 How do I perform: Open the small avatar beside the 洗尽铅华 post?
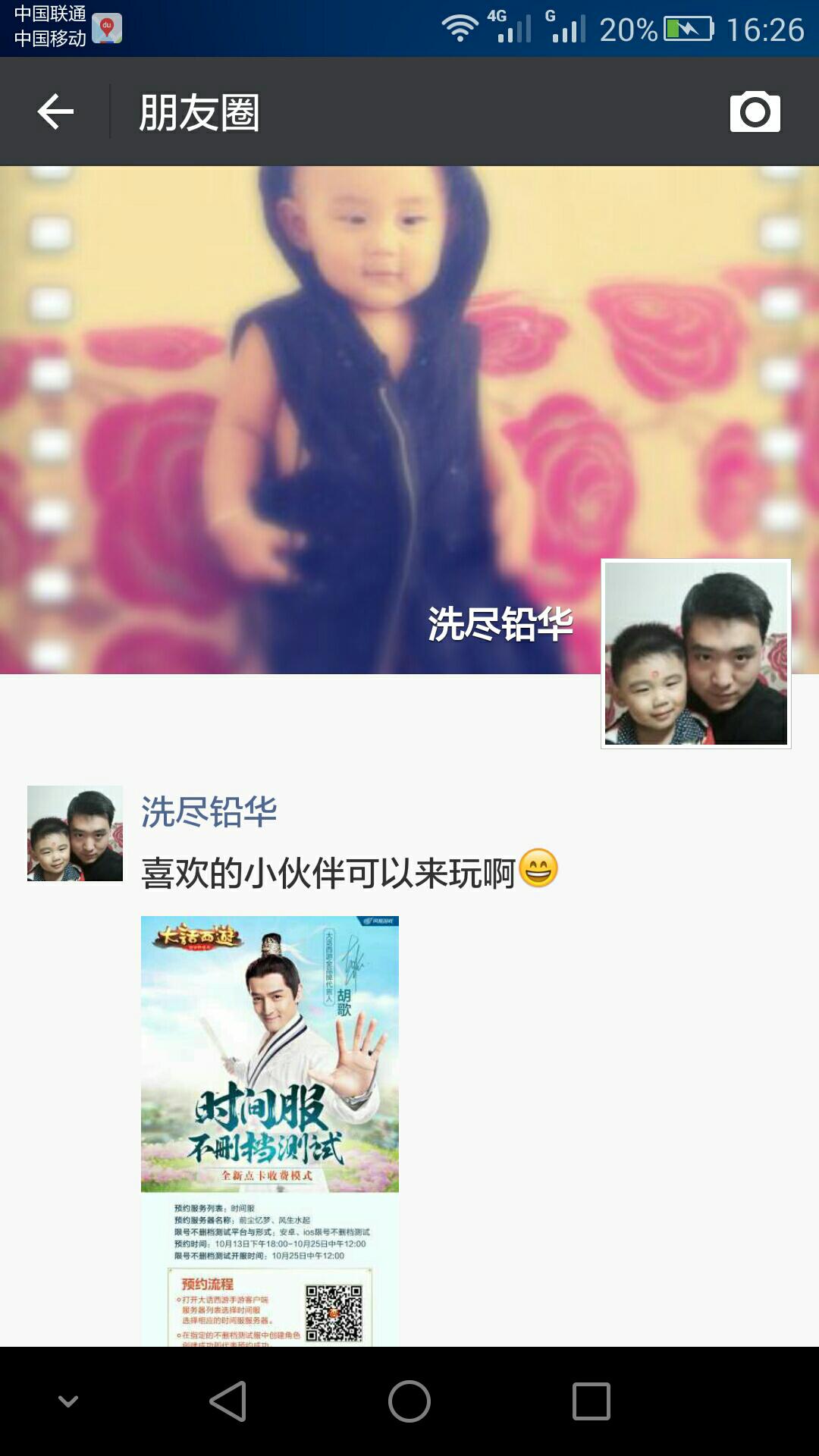tap(75, 833)
